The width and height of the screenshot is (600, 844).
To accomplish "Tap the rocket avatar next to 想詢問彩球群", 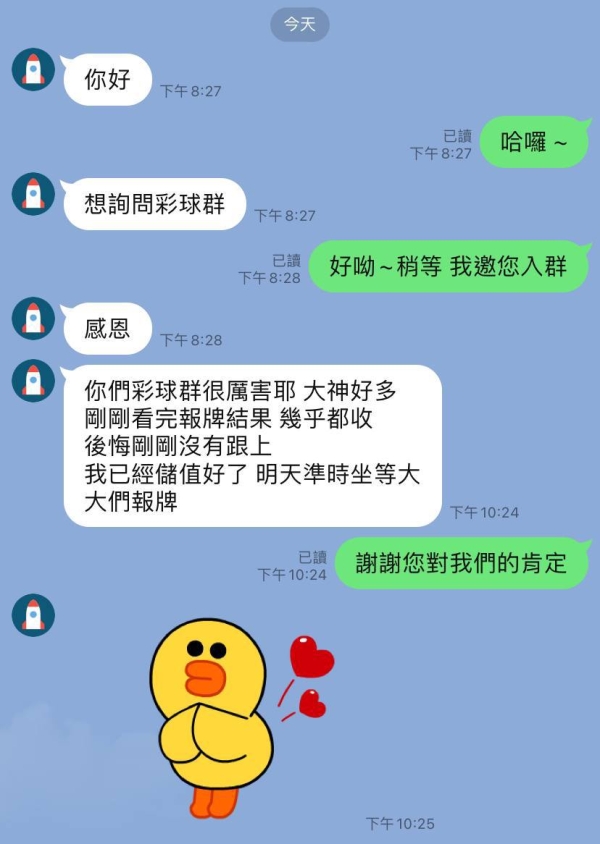I will 33,194.
